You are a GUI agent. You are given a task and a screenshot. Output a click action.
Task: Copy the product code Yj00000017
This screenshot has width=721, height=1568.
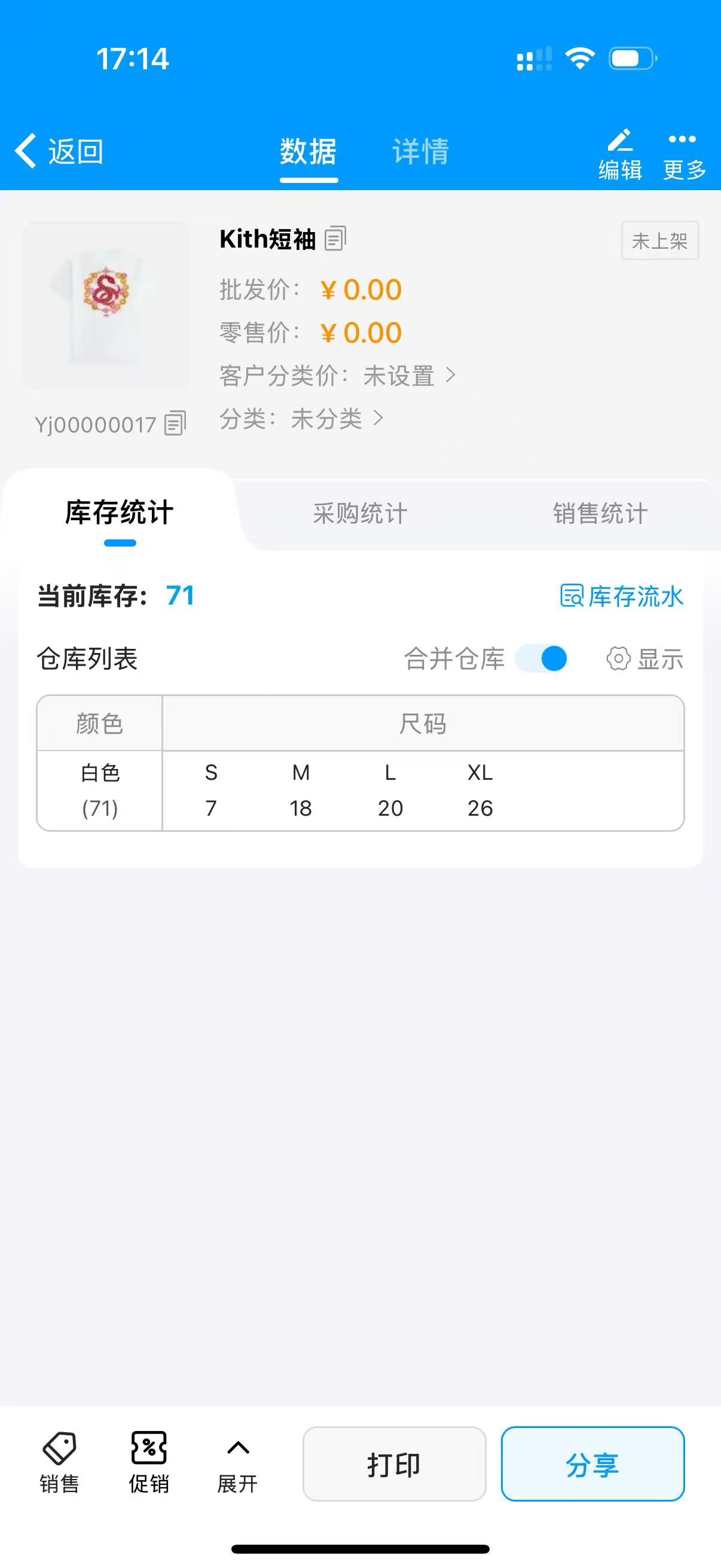pyautogui.click(x=175, y=423)
